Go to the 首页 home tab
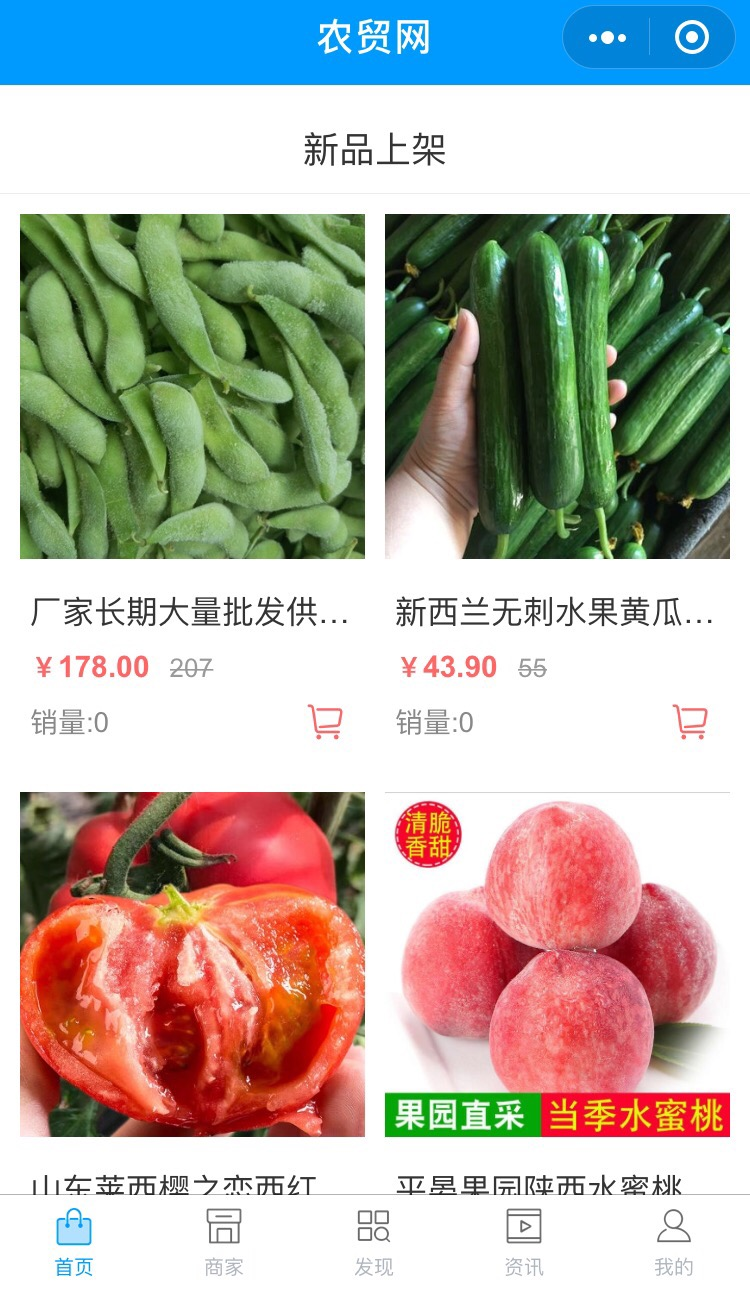Screen dimensions: 750x1289 pos(74,1242)
